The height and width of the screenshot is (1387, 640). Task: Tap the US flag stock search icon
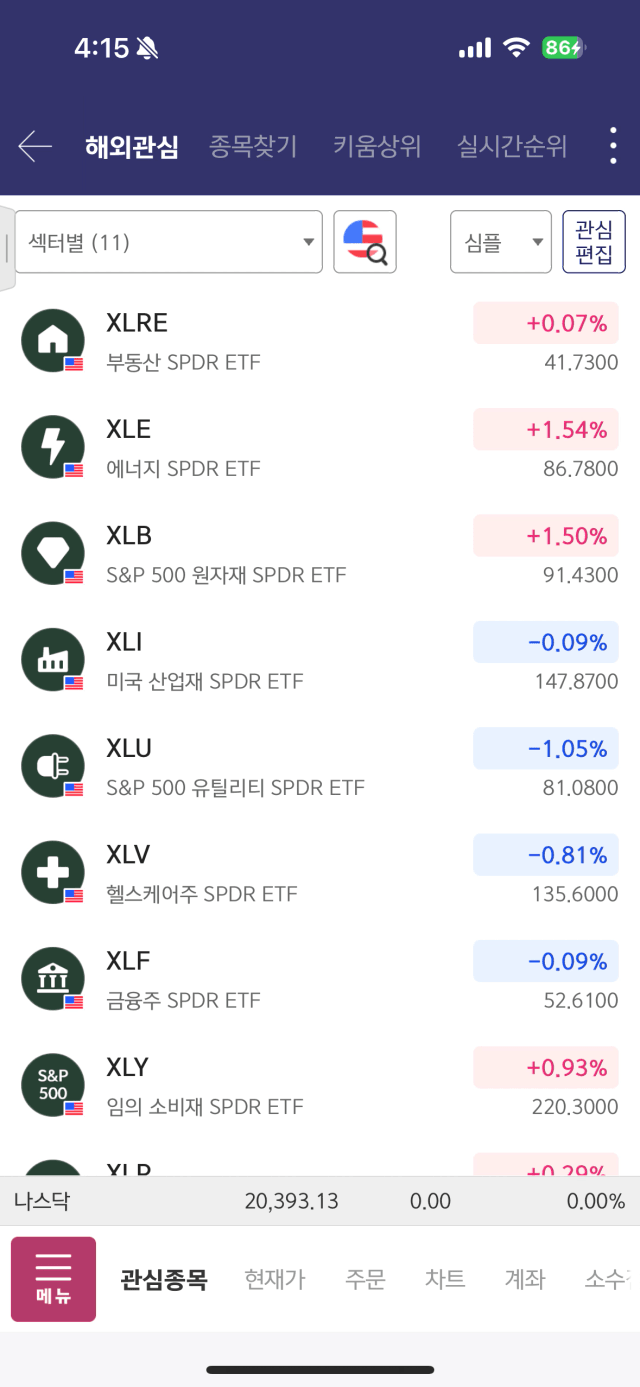tap(365, 242)
